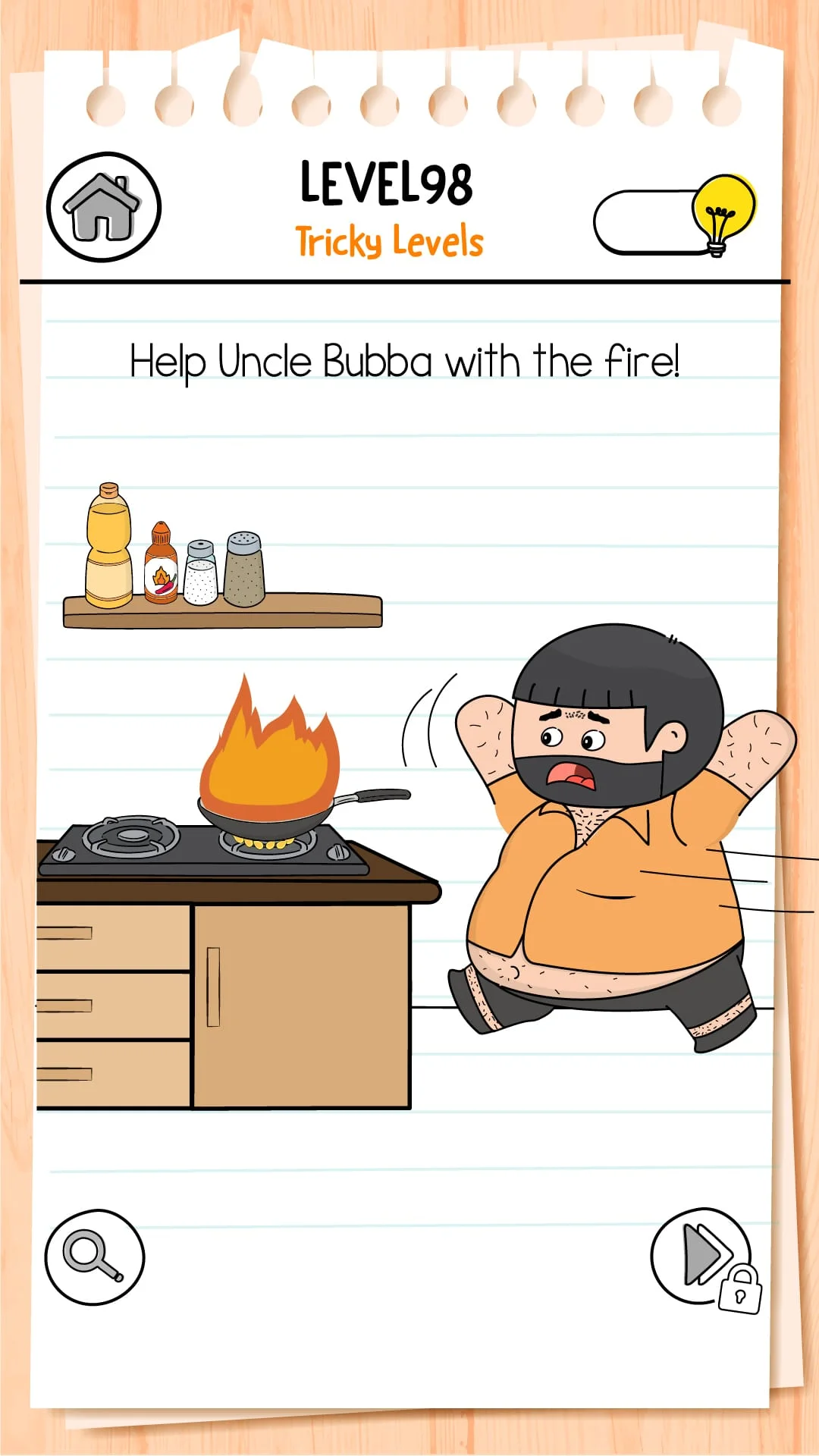Tap the pepper shaker
Viewport: 819px width, 1456px height.
click(244, 570)
